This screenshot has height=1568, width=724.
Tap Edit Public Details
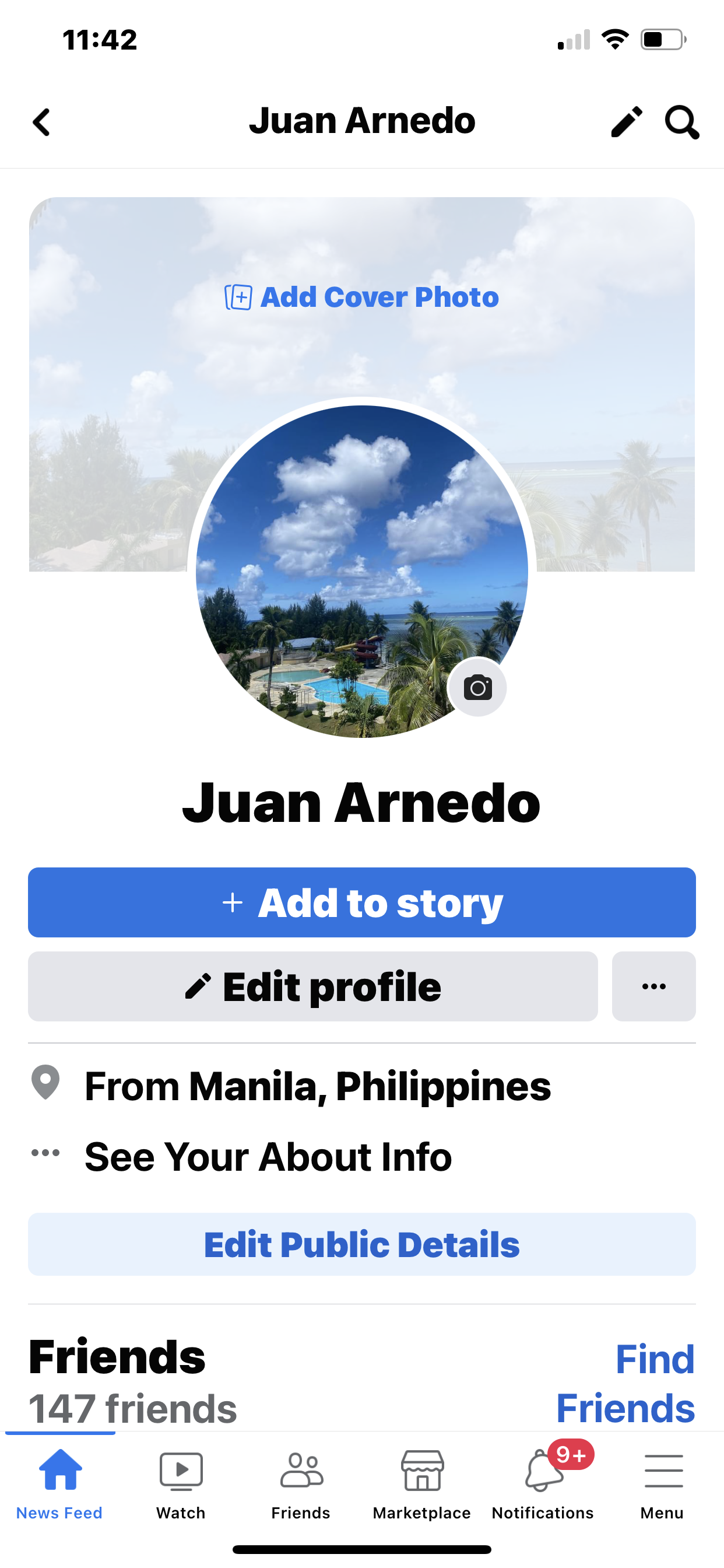tap(362, 1244)
